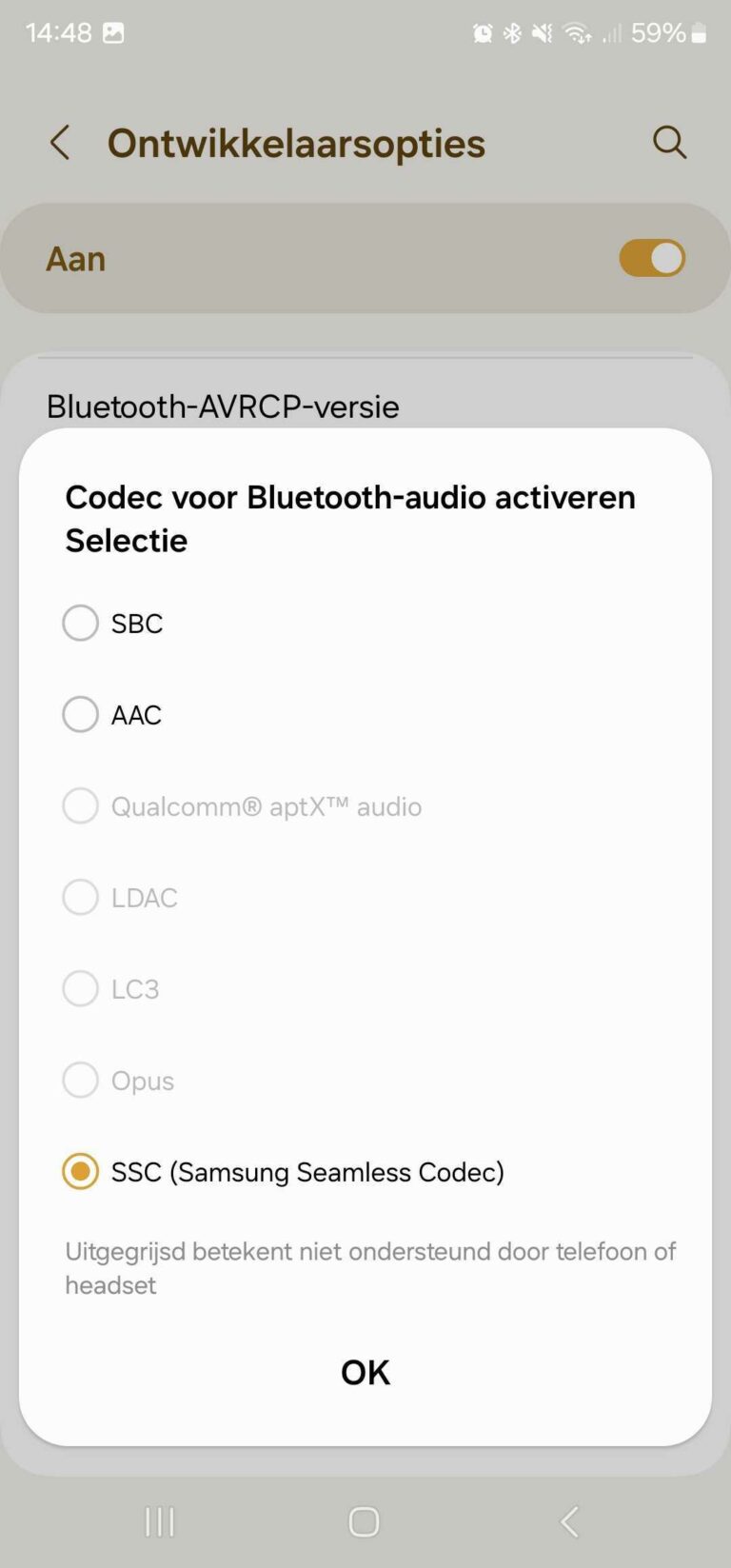Open the Bluetooth-AVRCP-versie setting
731x1568 pixels.
pyautogui.click(x=222, y=407)
